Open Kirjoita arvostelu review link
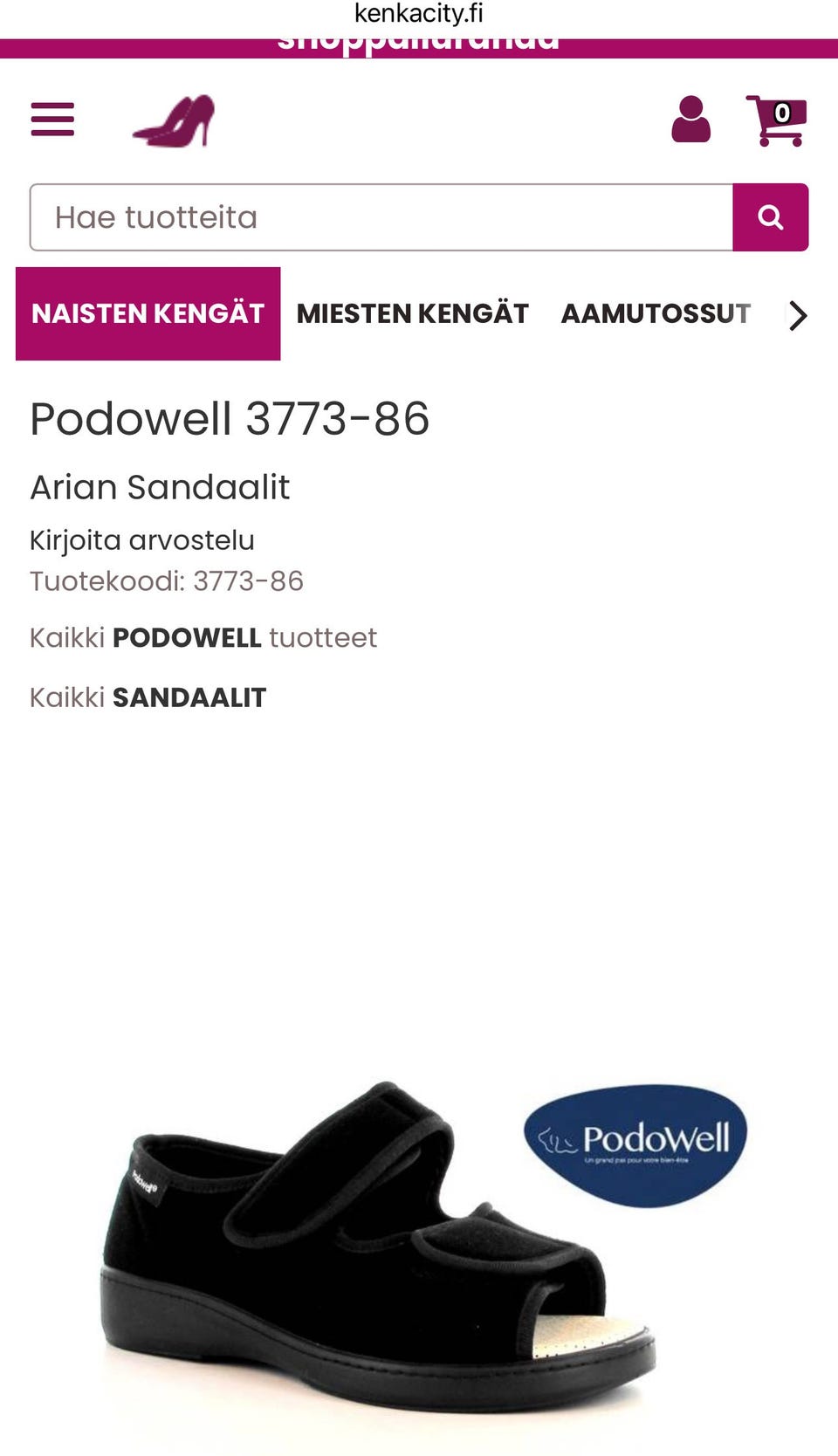 pos(142,540)
